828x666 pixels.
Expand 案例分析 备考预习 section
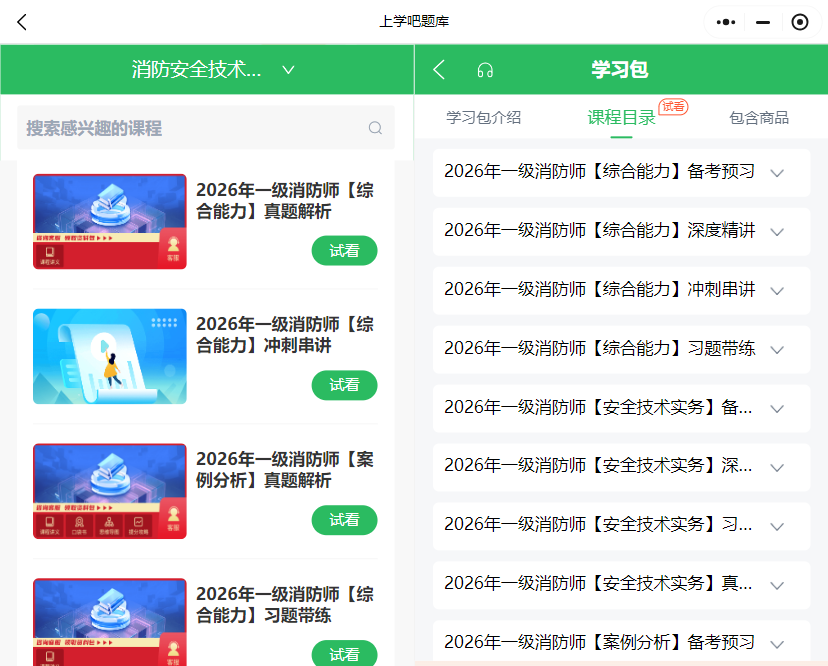pos(622,643)
